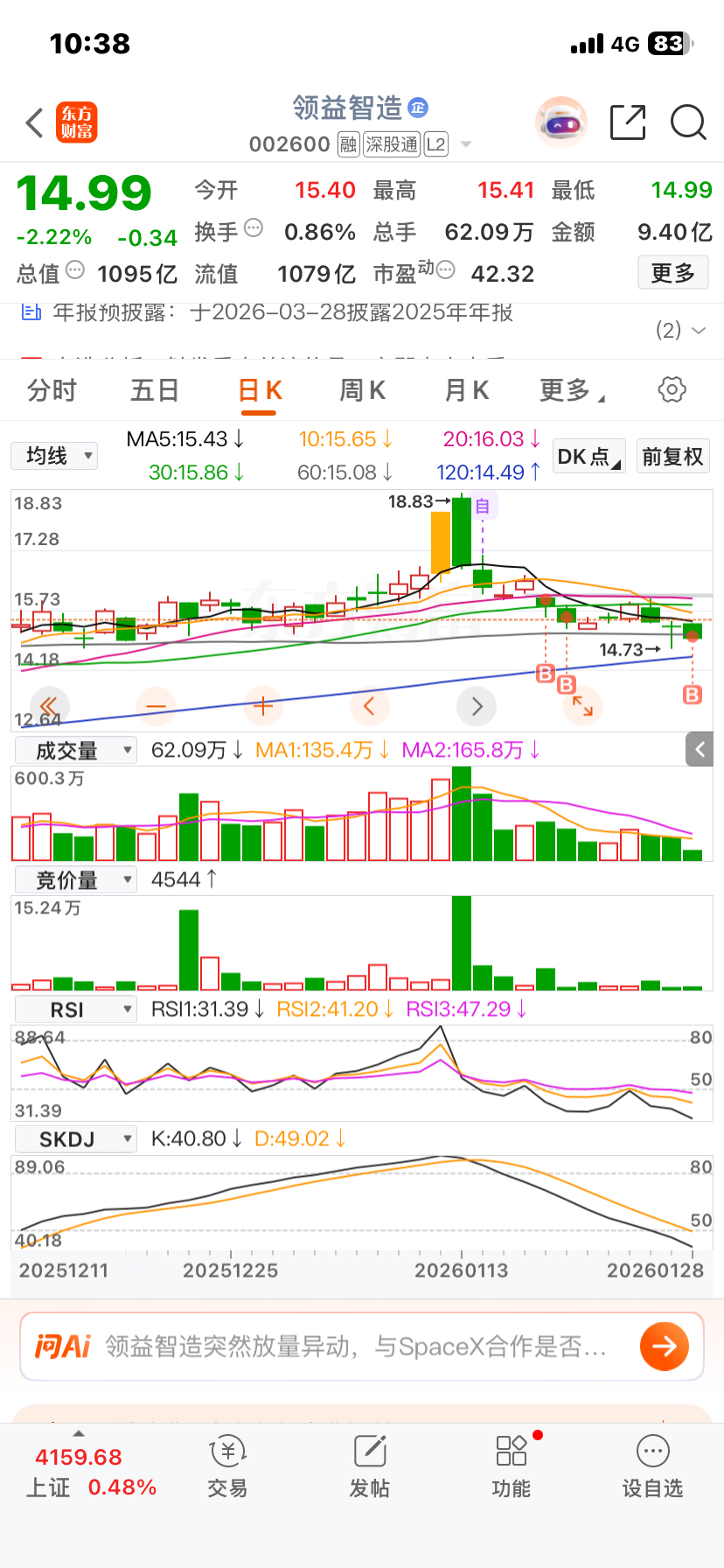Open the search magnifier icon
724x1568 pixels.
tap(688, 123)
